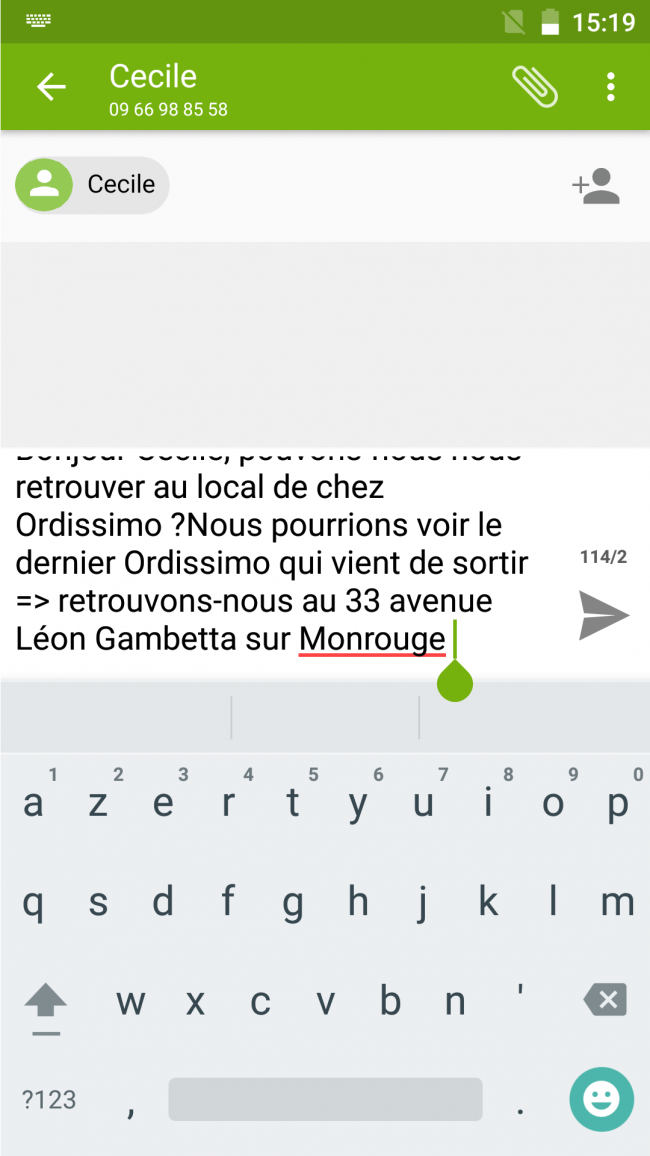Image resolution: width=650 pixels, height=1156 pixels.
Task: Select the Cecile recipient chip
Action: coord(92,185)
